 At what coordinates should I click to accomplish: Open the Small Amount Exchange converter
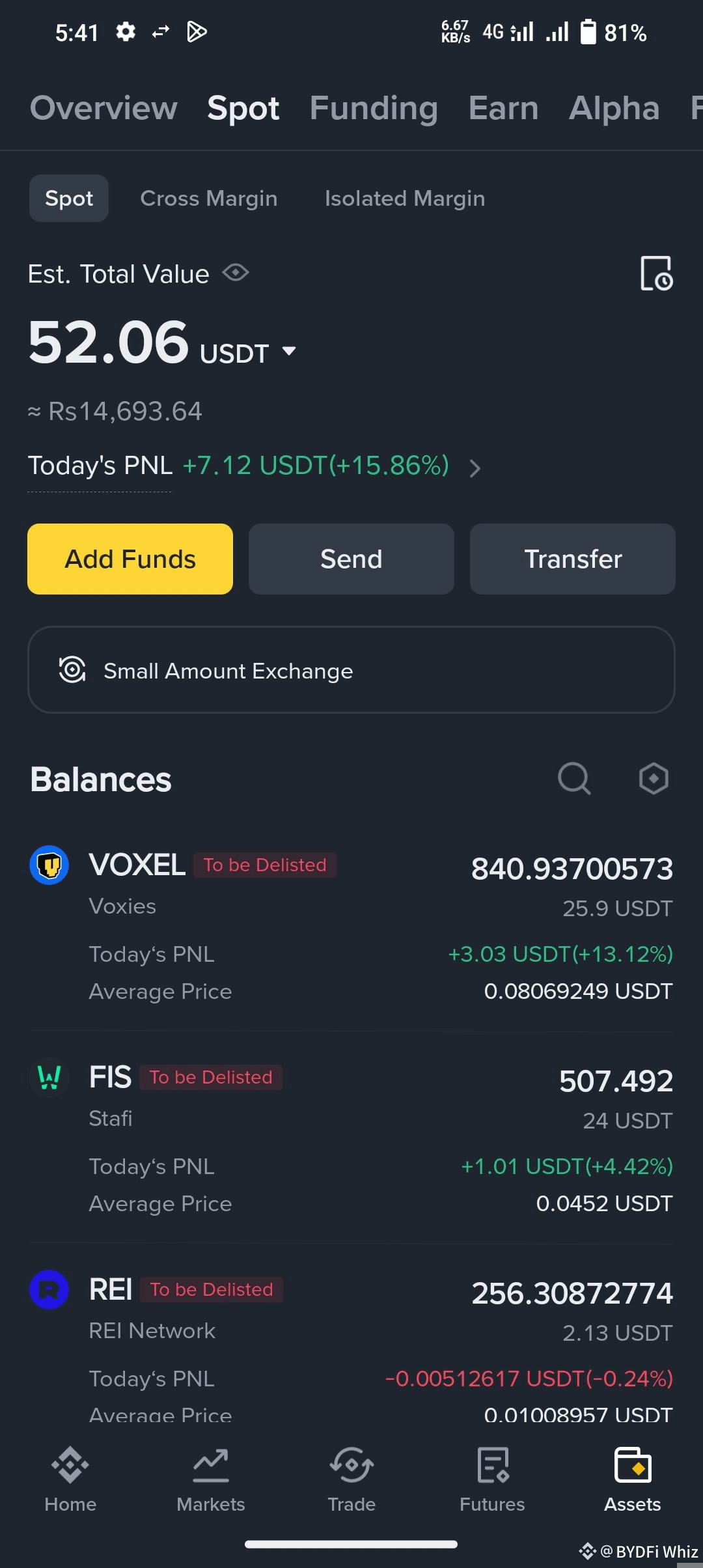pyautogui.click(x=351, y=671)
